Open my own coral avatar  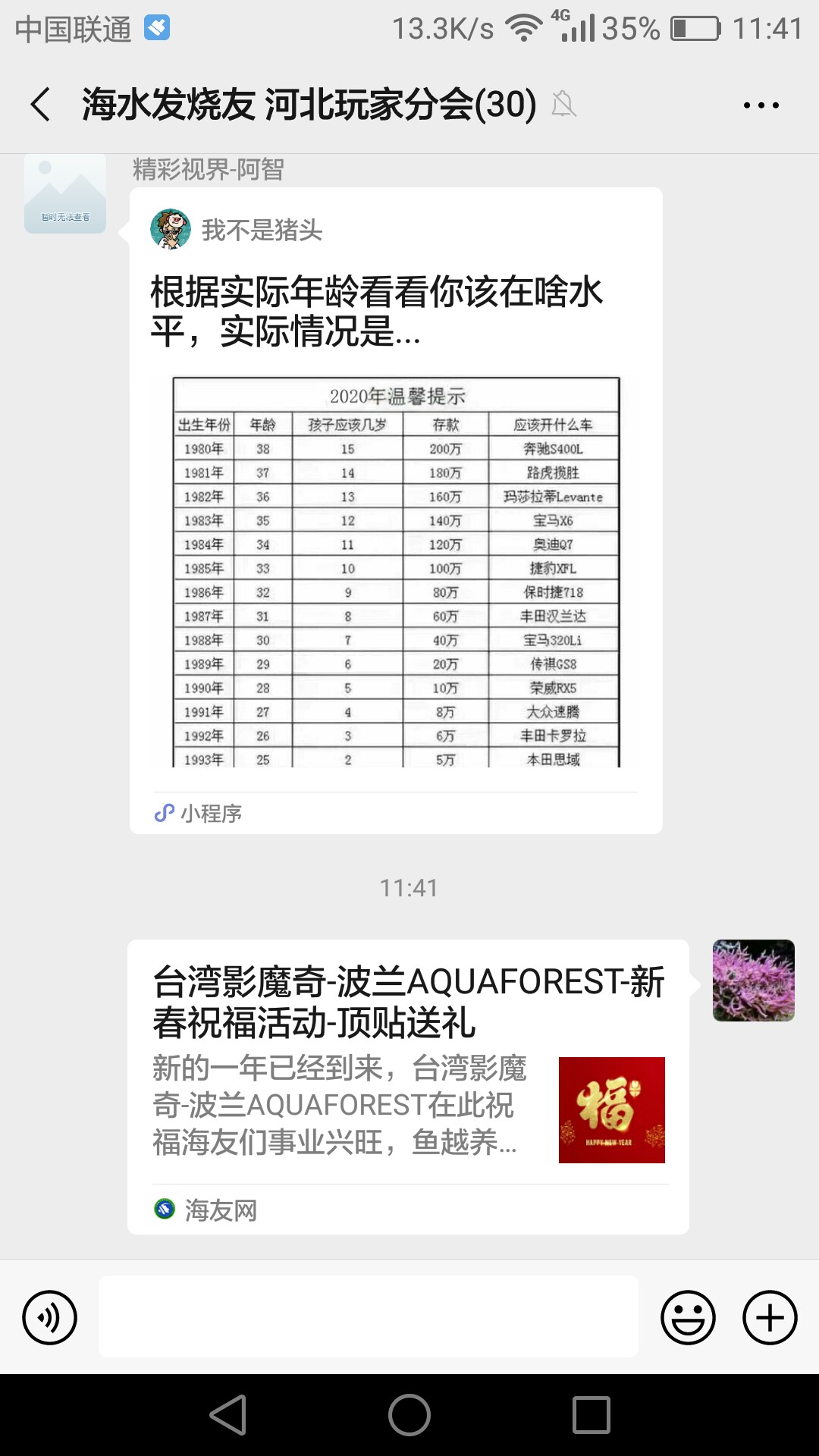[753, 981]
